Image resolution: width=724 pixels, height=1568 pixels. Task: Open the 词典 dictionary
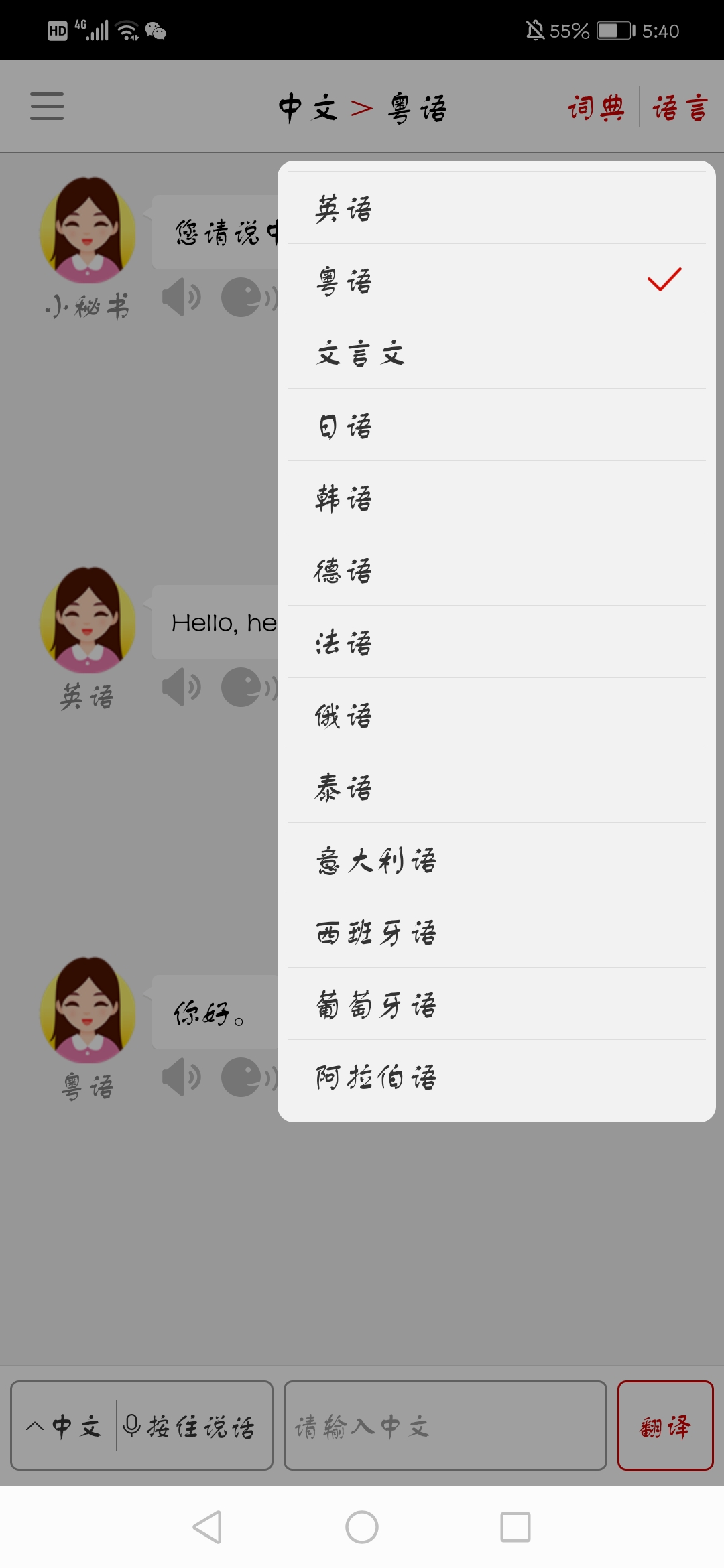[596, 107]
